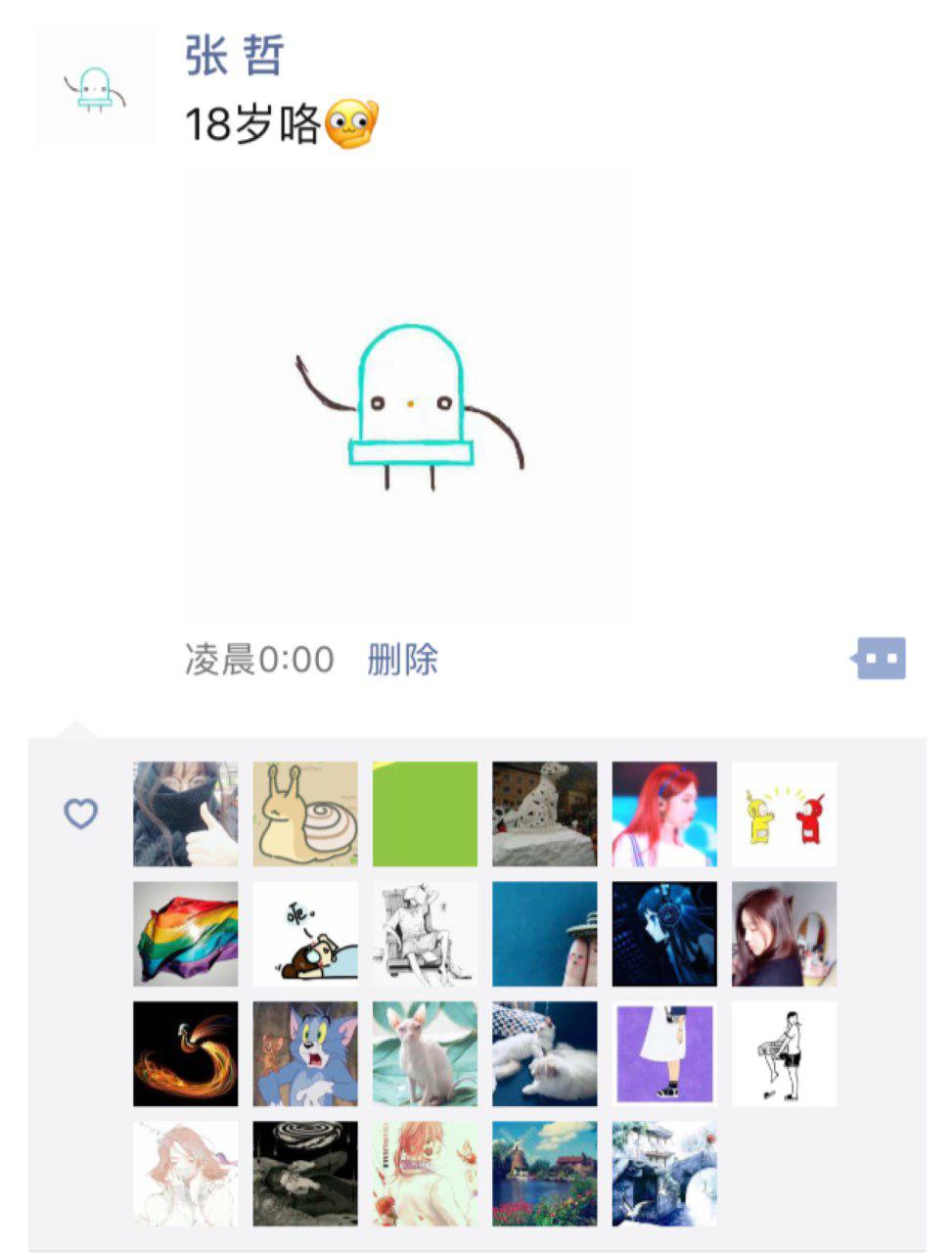Open the yellow and red Teletubbies avatar
This screenshot has width=952, height=1253.
coord(784,813)
